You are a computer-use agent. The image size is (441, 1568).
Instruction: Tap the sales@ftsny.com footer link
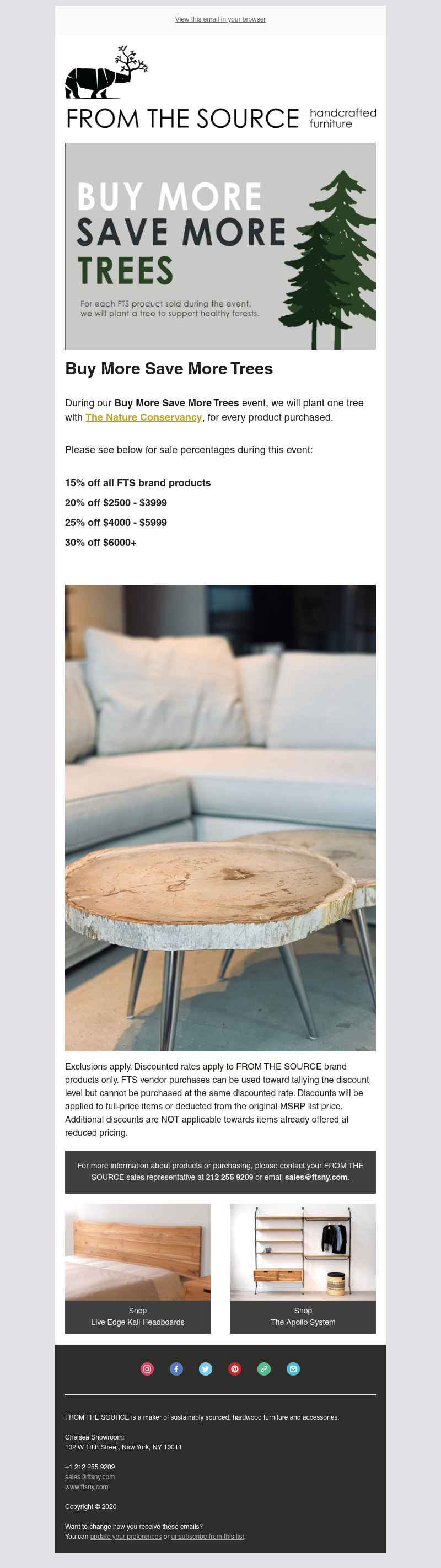point(89,1476)
